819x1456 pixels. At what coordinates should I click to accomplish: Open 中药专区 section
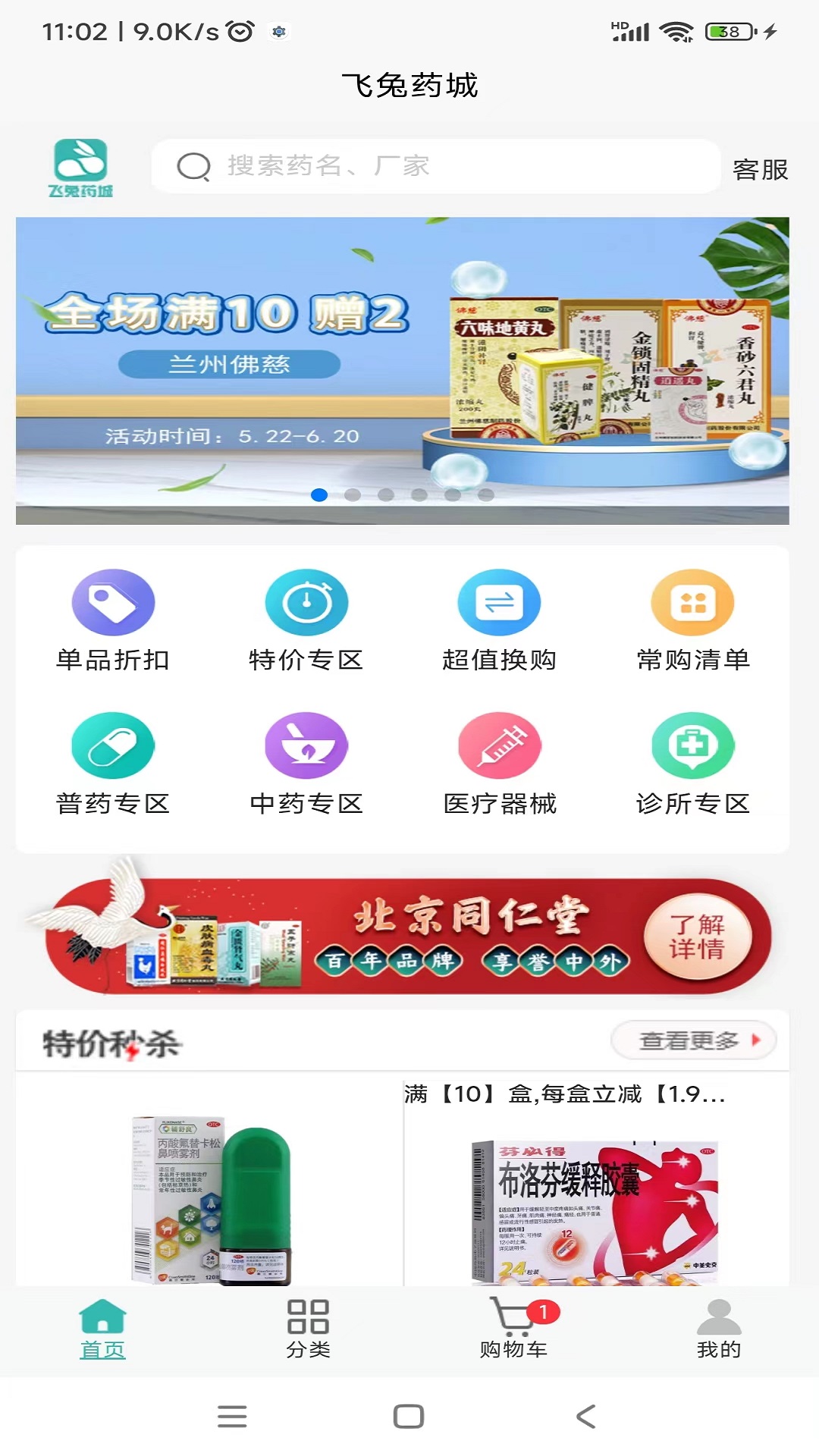click(306, 764)
